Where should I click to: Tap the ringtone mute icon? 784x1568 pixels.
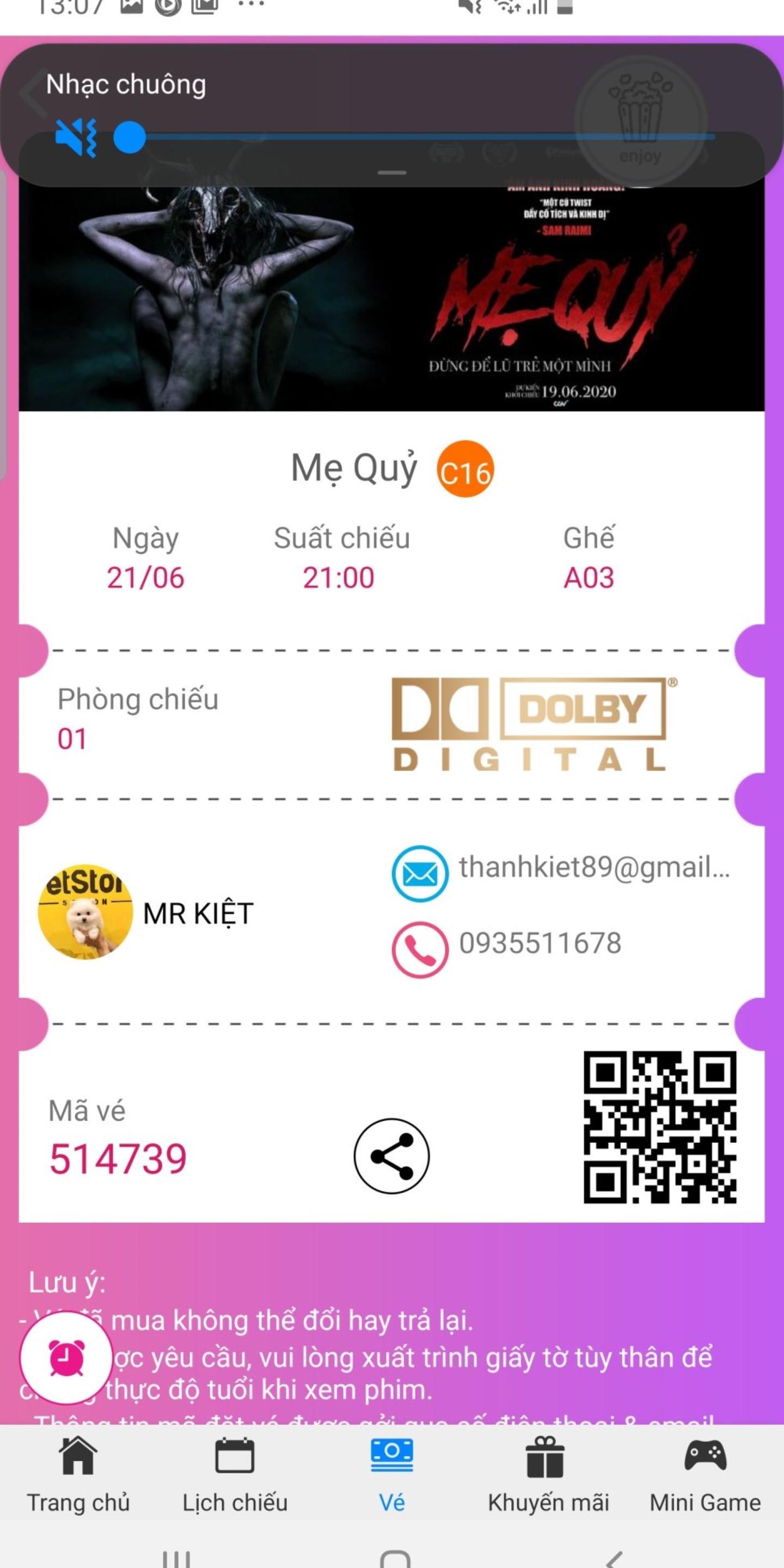click(x=76, y=138)
